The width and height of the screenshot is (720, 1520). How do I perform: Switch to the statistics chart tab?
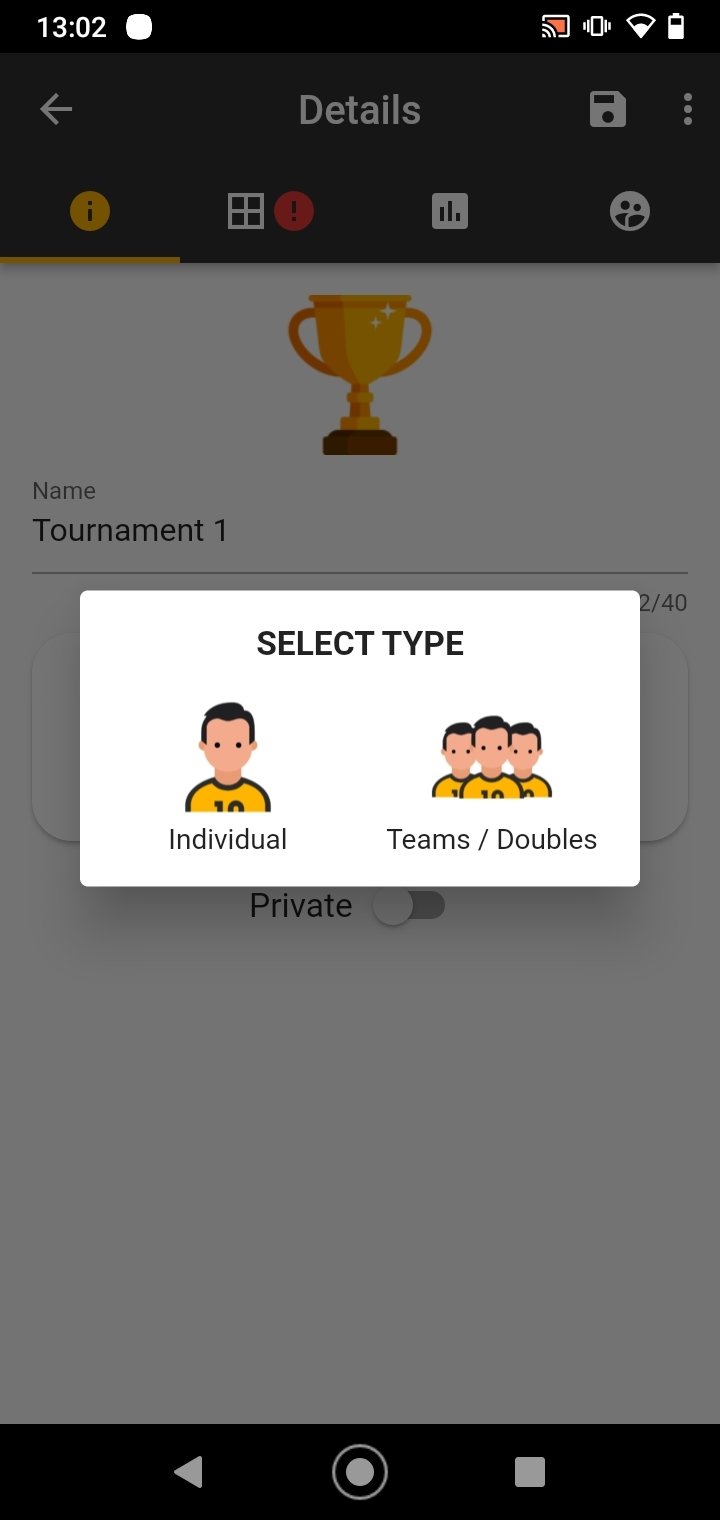click(450, 212)
